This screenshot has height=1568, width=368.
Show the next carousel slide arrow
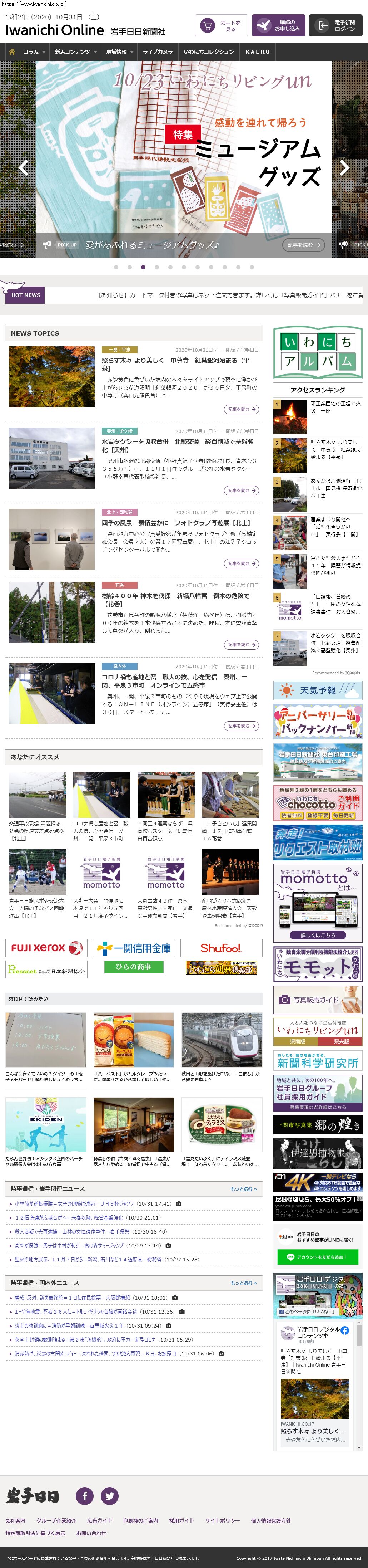[344, 167]
